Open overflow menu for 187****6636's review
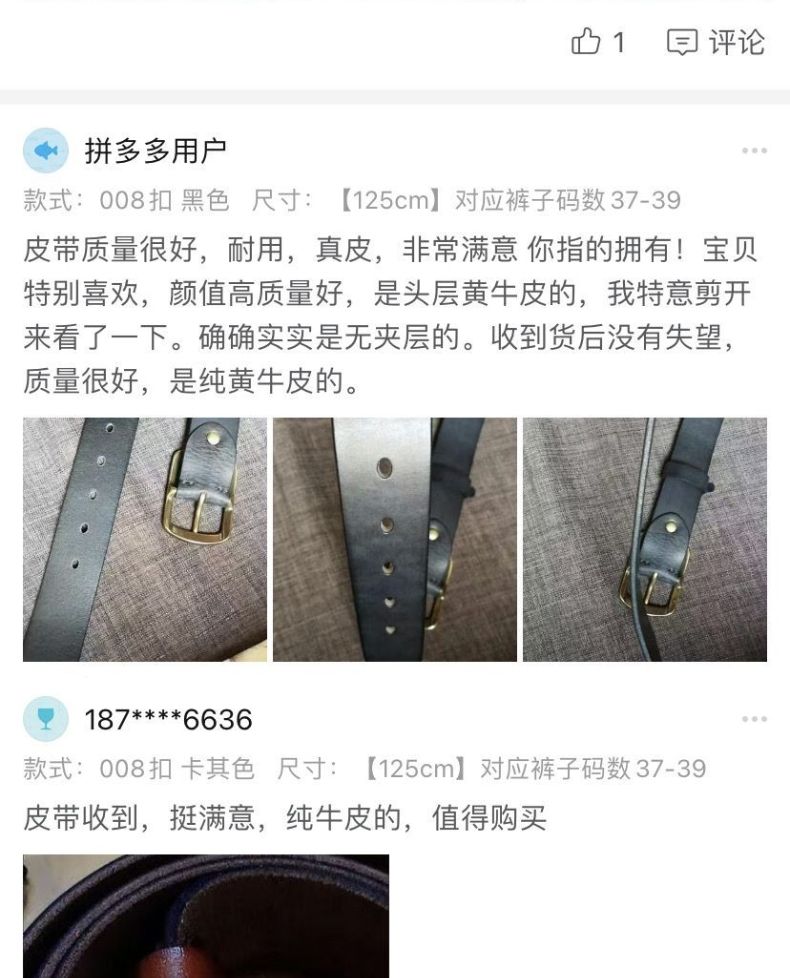The width and height of the screenshot is (790, 978). (x=754, y=720)
